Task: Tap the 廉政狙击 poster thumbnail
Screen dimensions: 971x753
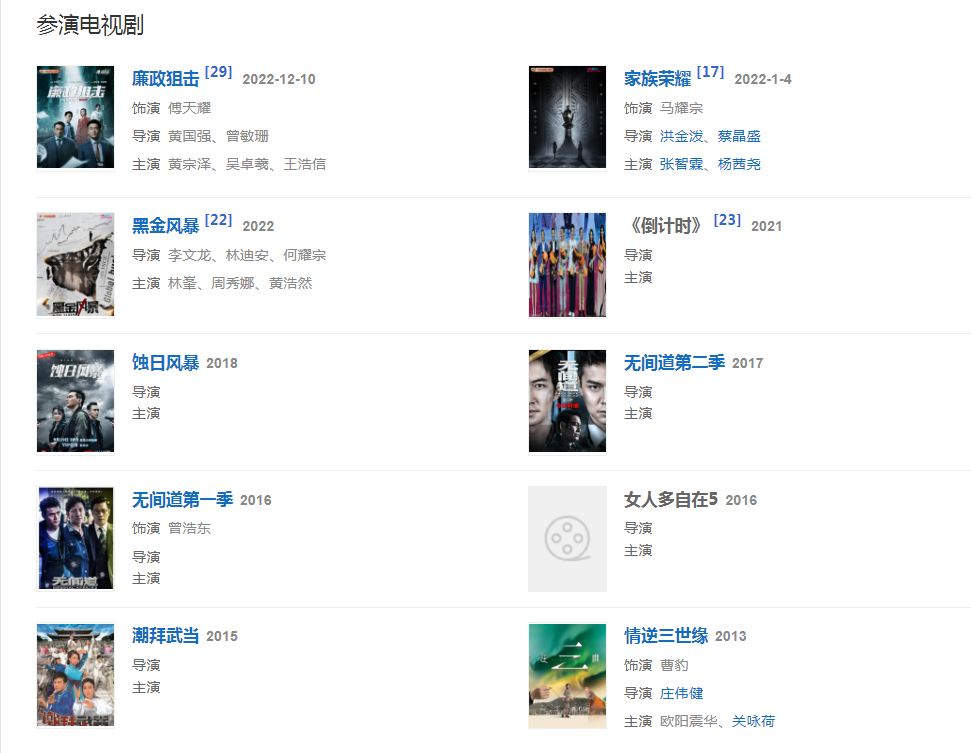Action: (x=75, y=118)
